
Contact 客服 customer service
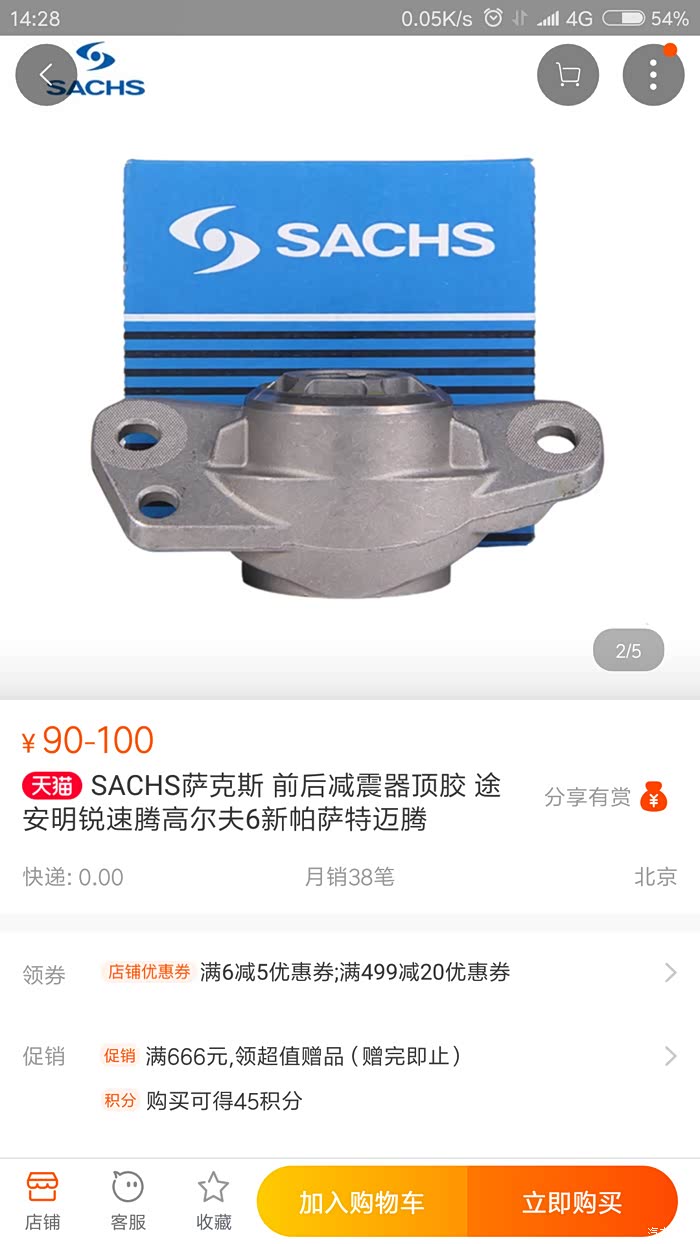pyautogui.click(x=128, y=1200)
